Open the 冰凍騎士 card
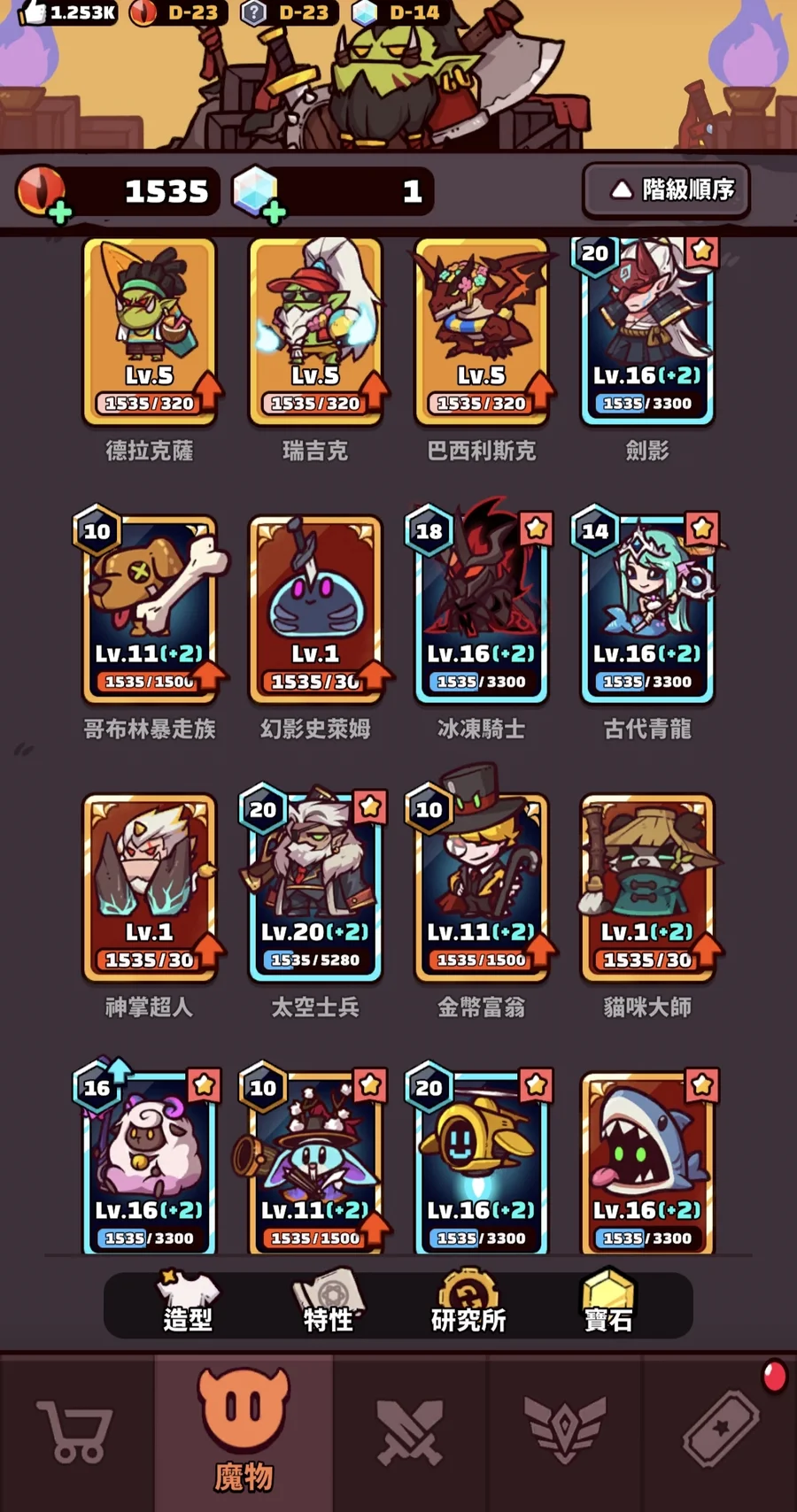The width and height of the screenshot is (797, 1512). [482, 611]
